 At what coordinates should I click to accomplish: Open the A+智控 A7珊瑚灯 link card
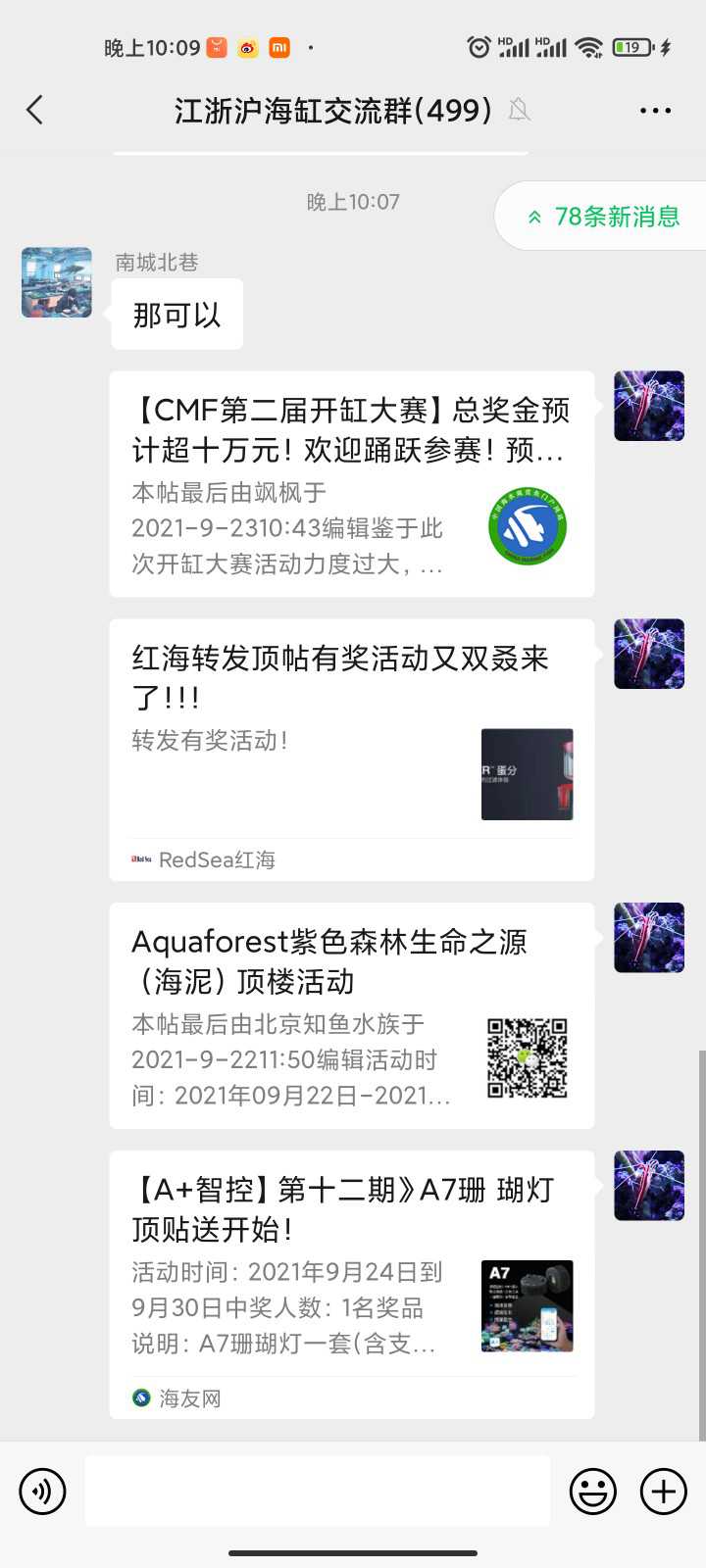(x=351, y=1284)
